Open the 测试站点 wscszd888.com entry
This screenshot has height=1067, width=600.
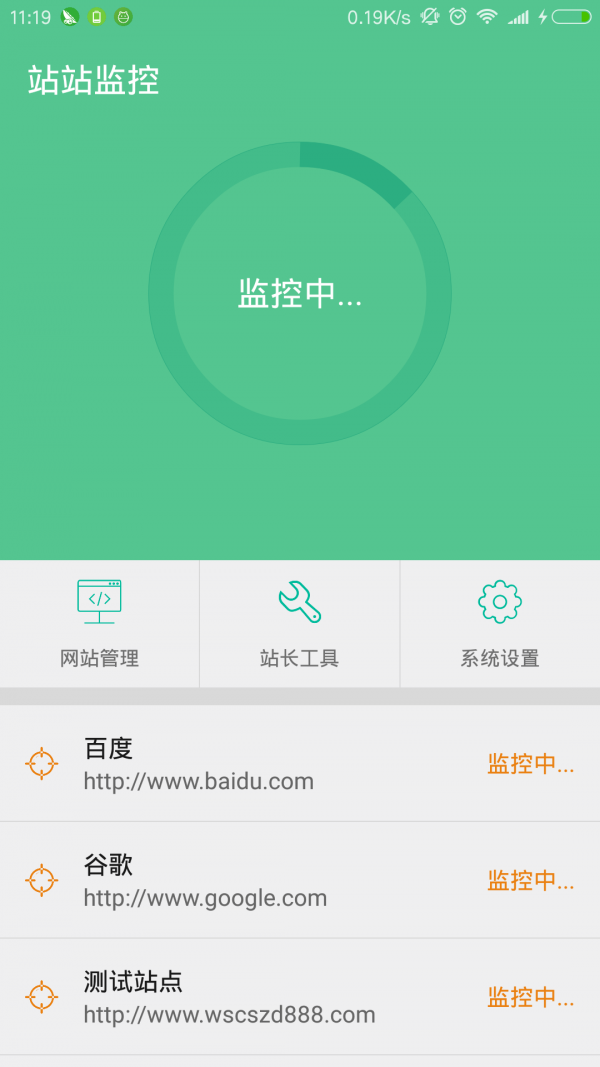click(299, 997)
